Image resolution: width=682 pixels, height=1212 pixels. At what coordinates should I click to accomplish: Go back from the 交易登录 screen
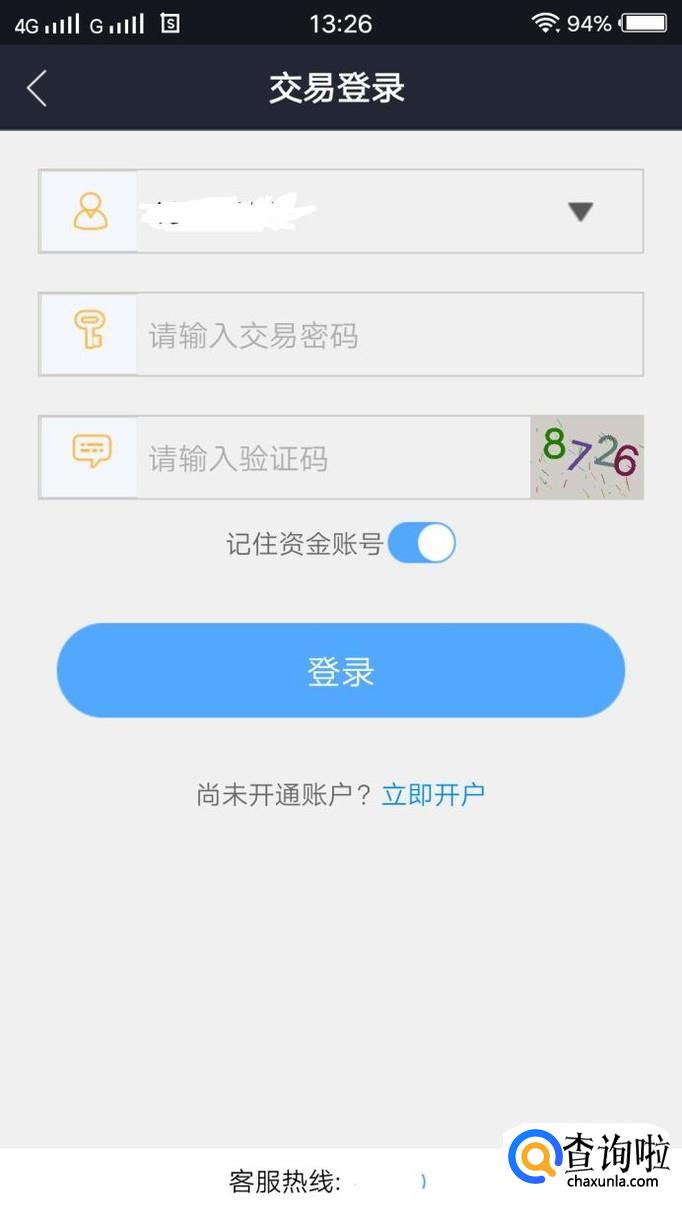coord(37,88)
